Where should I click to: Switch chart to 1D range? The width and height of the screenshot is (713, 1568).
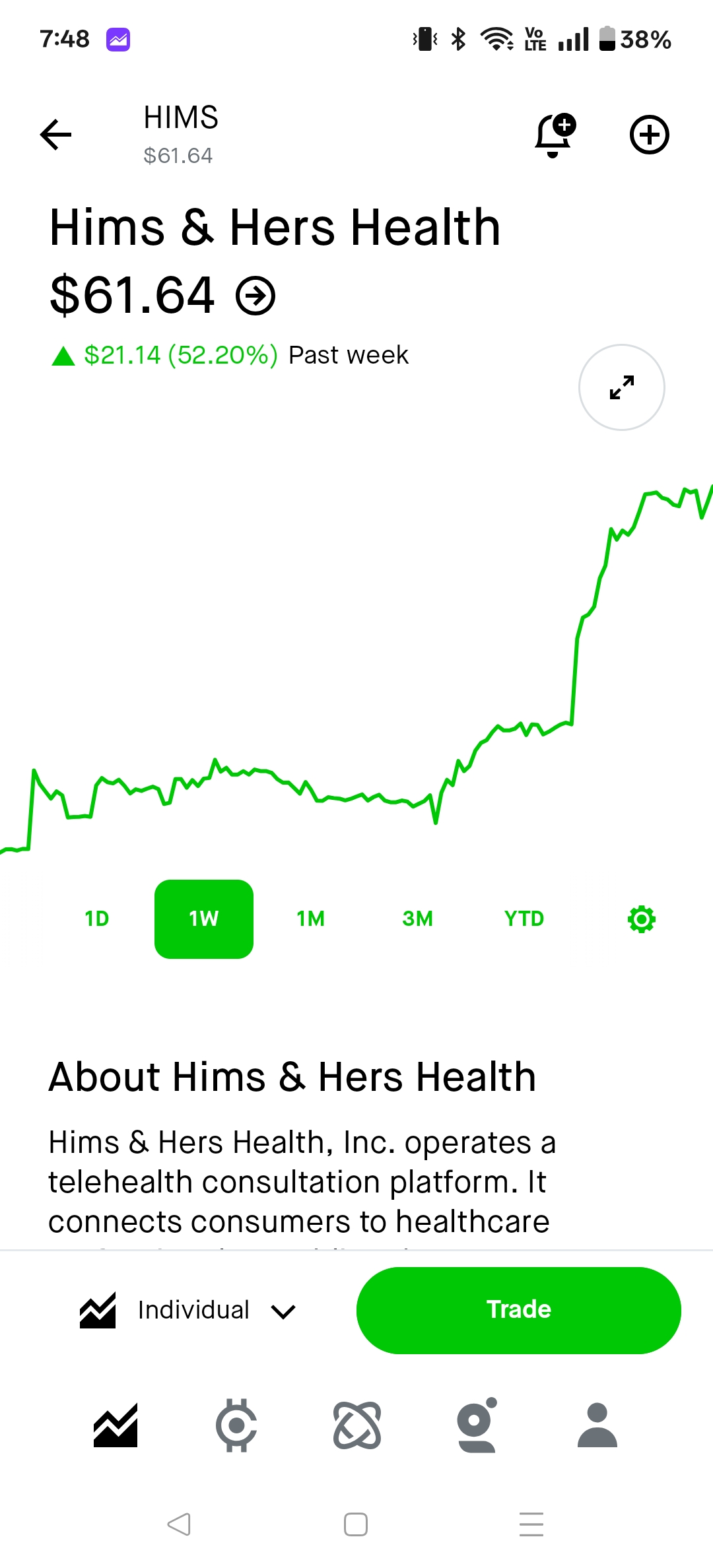pos(96,919)
